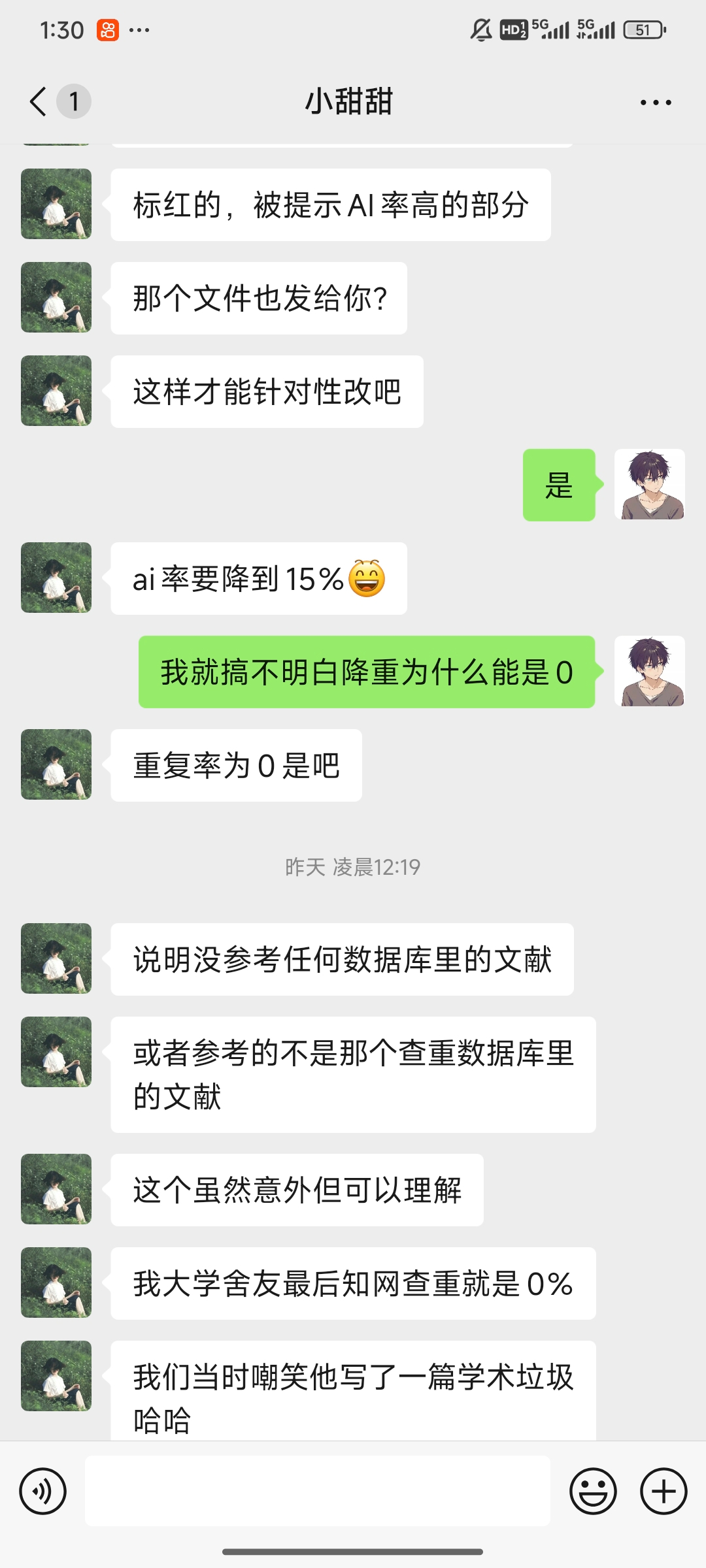Tap my own avatar next to '是'
The height and width of the screenshot is (1568, 706).
[649, 484]
